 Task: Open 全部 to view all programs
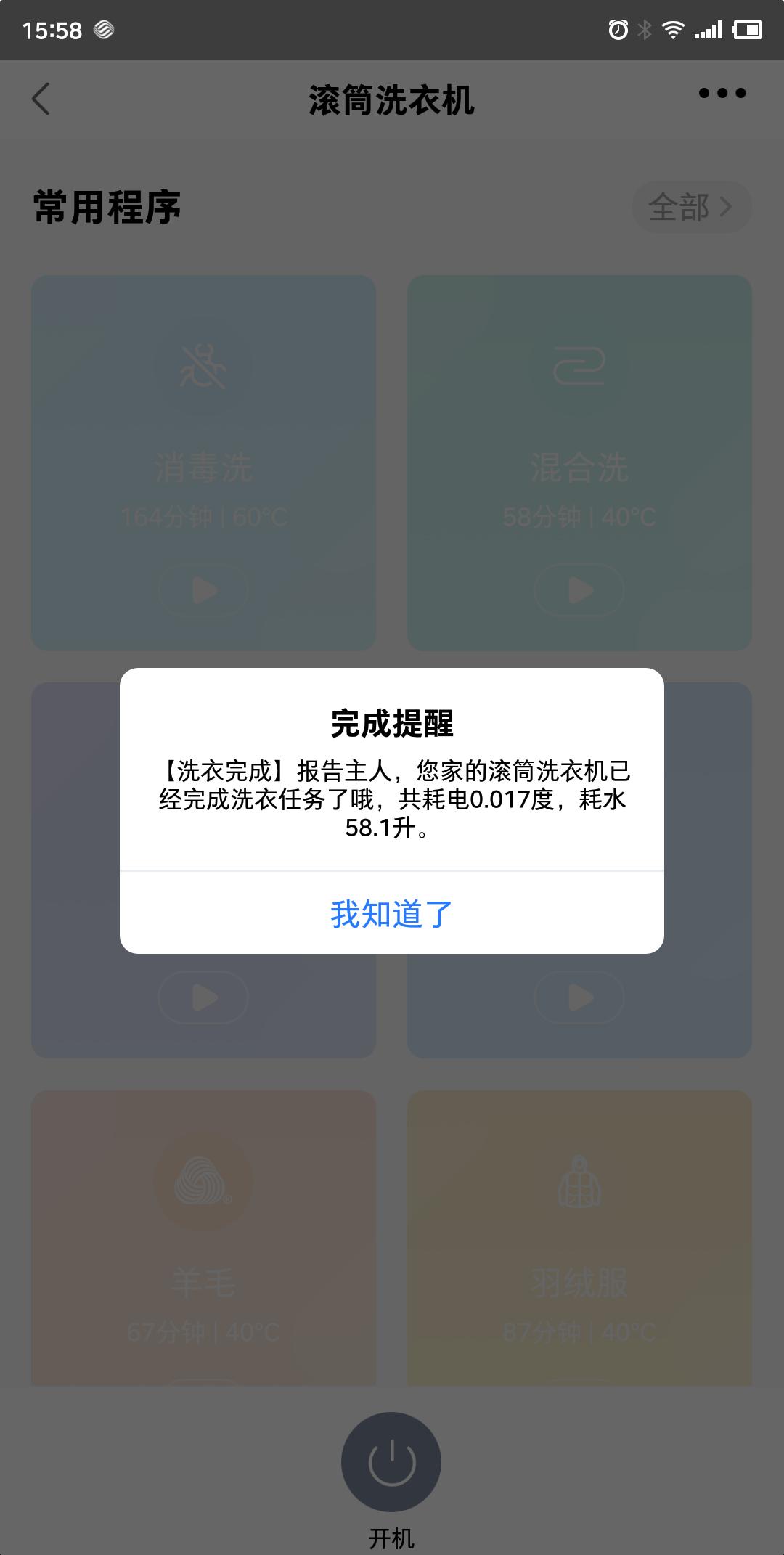(x=690, y=207)
